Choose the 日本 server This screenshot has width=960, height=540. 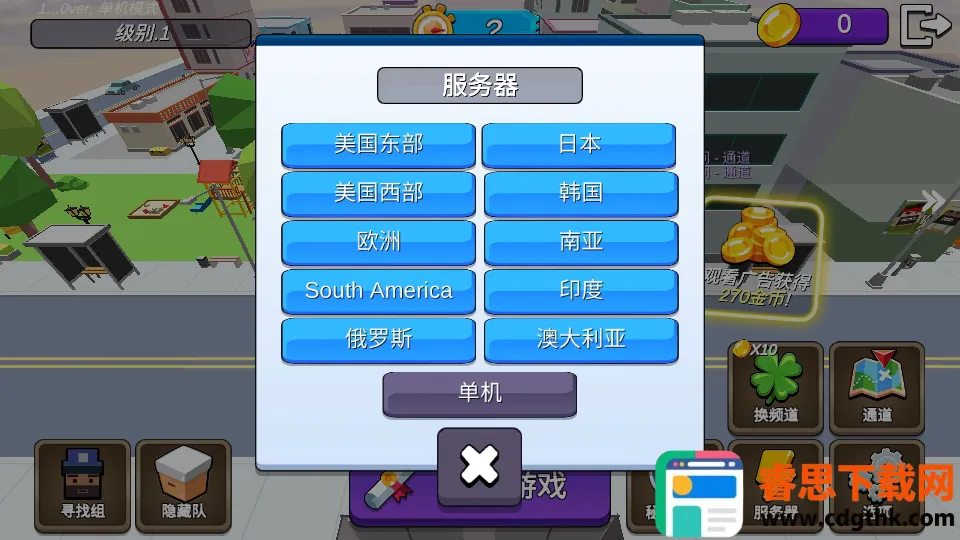coord(579,145)
